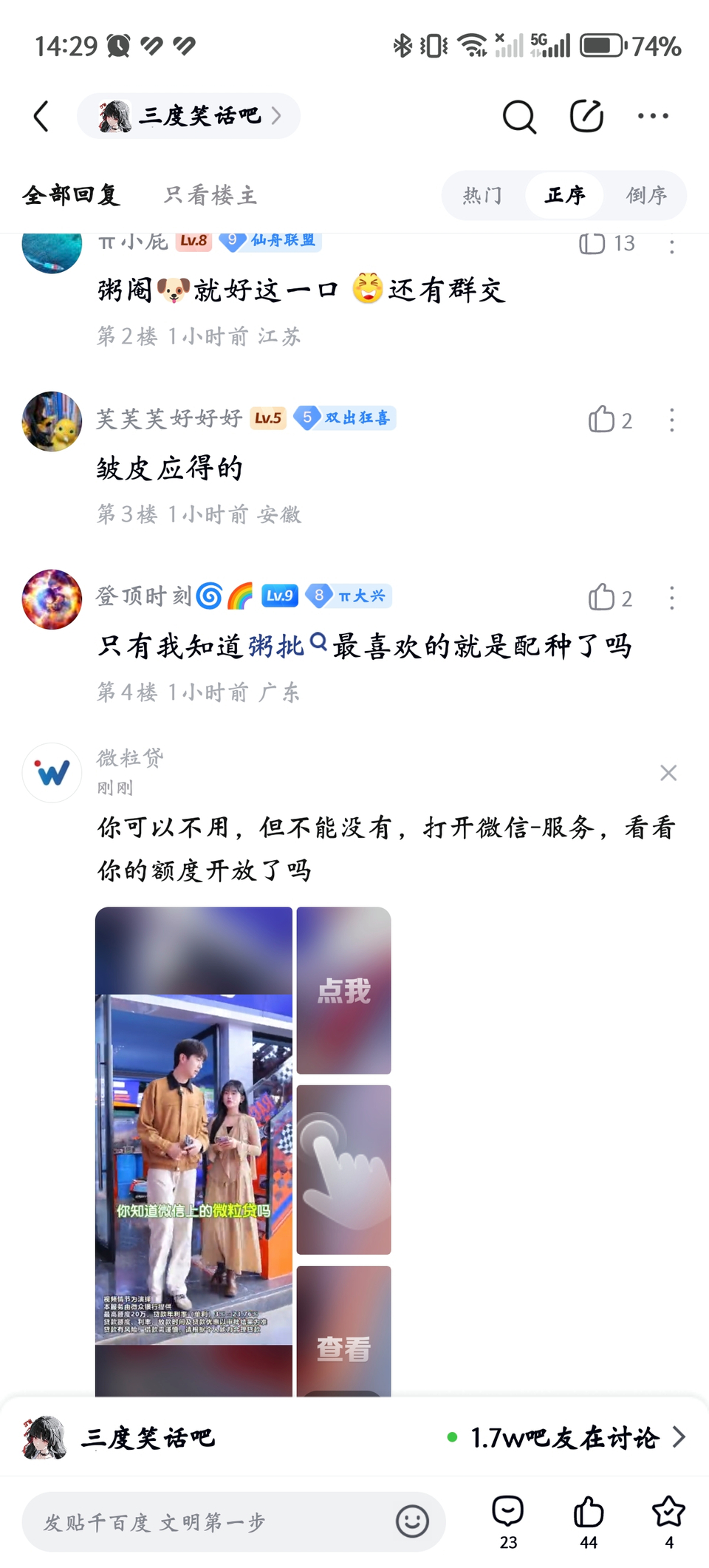Image resolution: width=709 pixels, height=1568 pixels.
Task: Open the top-right three-dot overflow menu
Action: pyautogui.click(x=653, y=116)
